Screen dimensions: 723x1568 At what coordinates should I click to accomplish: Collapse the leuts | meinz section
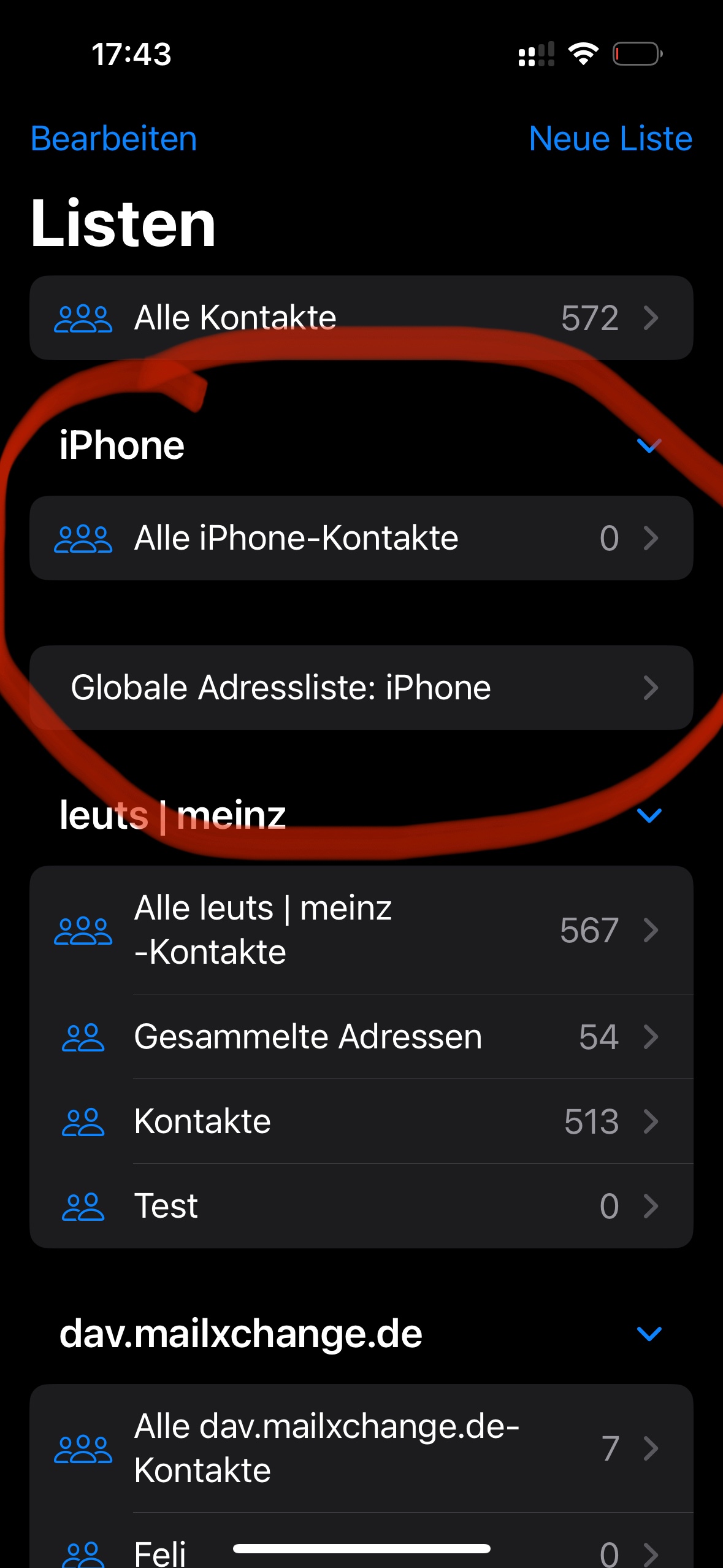click(649, 815)
